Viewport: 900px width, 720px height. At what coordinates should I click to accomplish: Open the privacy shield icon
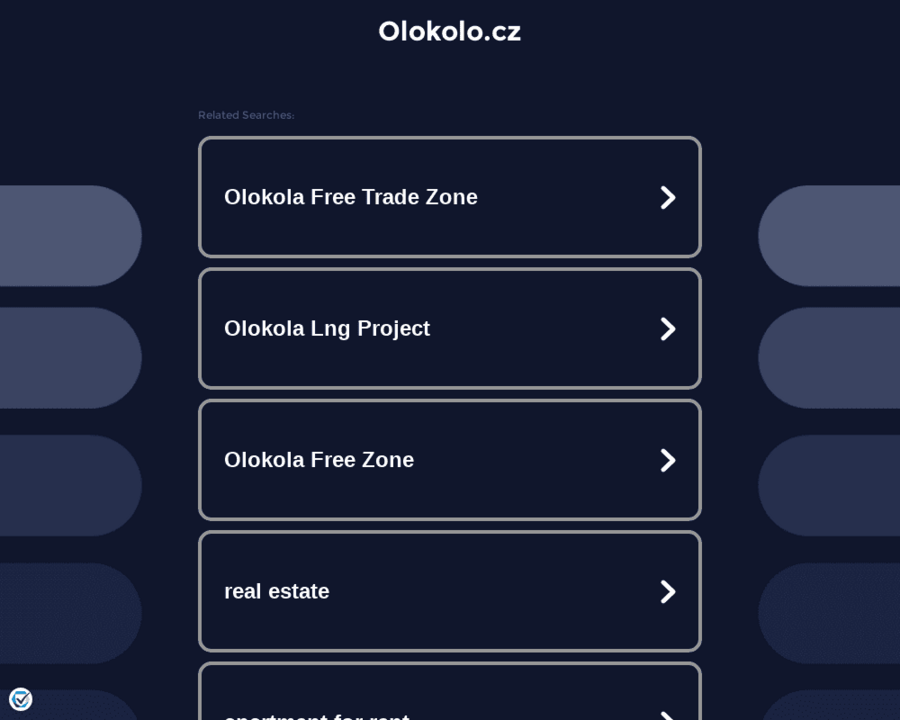pos(21,699)
